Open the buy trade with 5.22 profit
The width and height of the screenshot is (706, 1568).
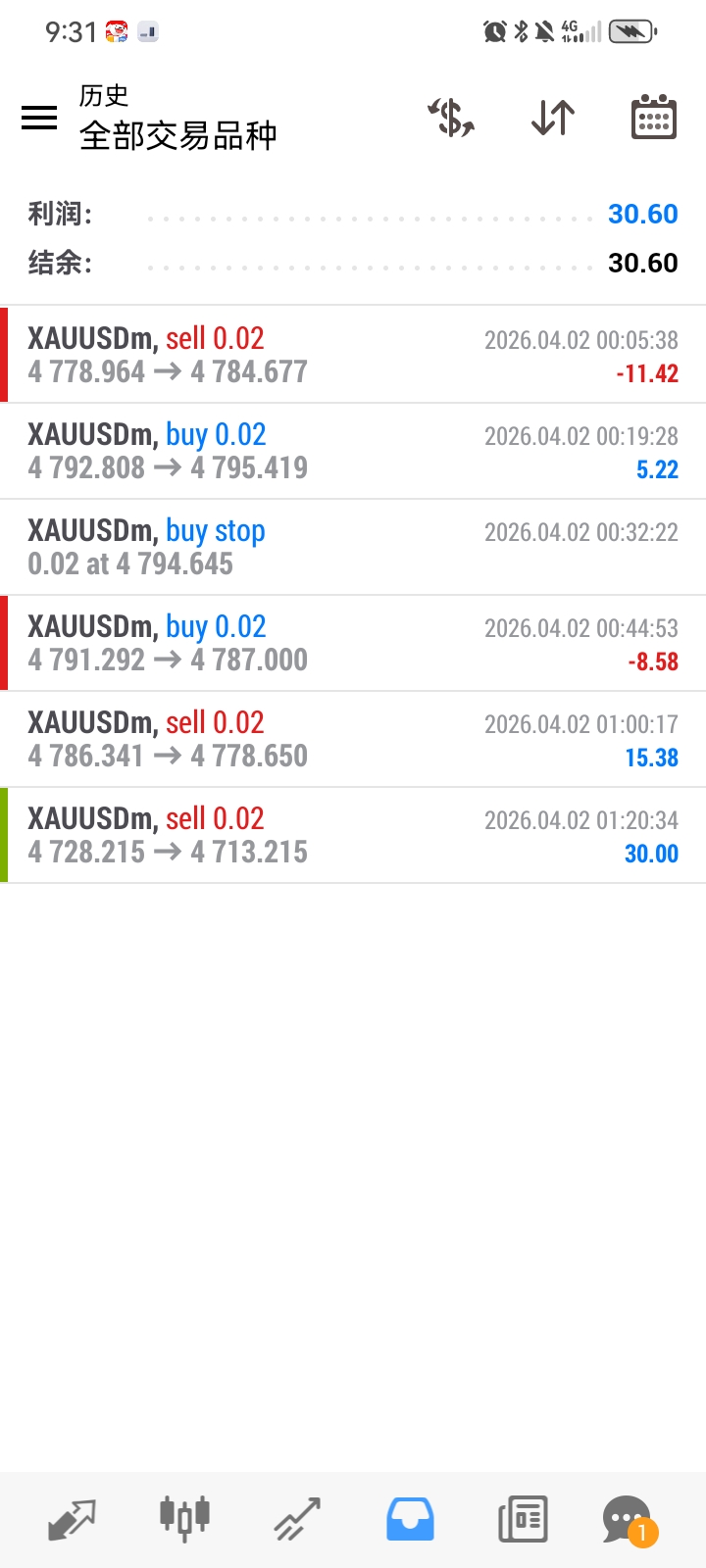click(353, 451)
